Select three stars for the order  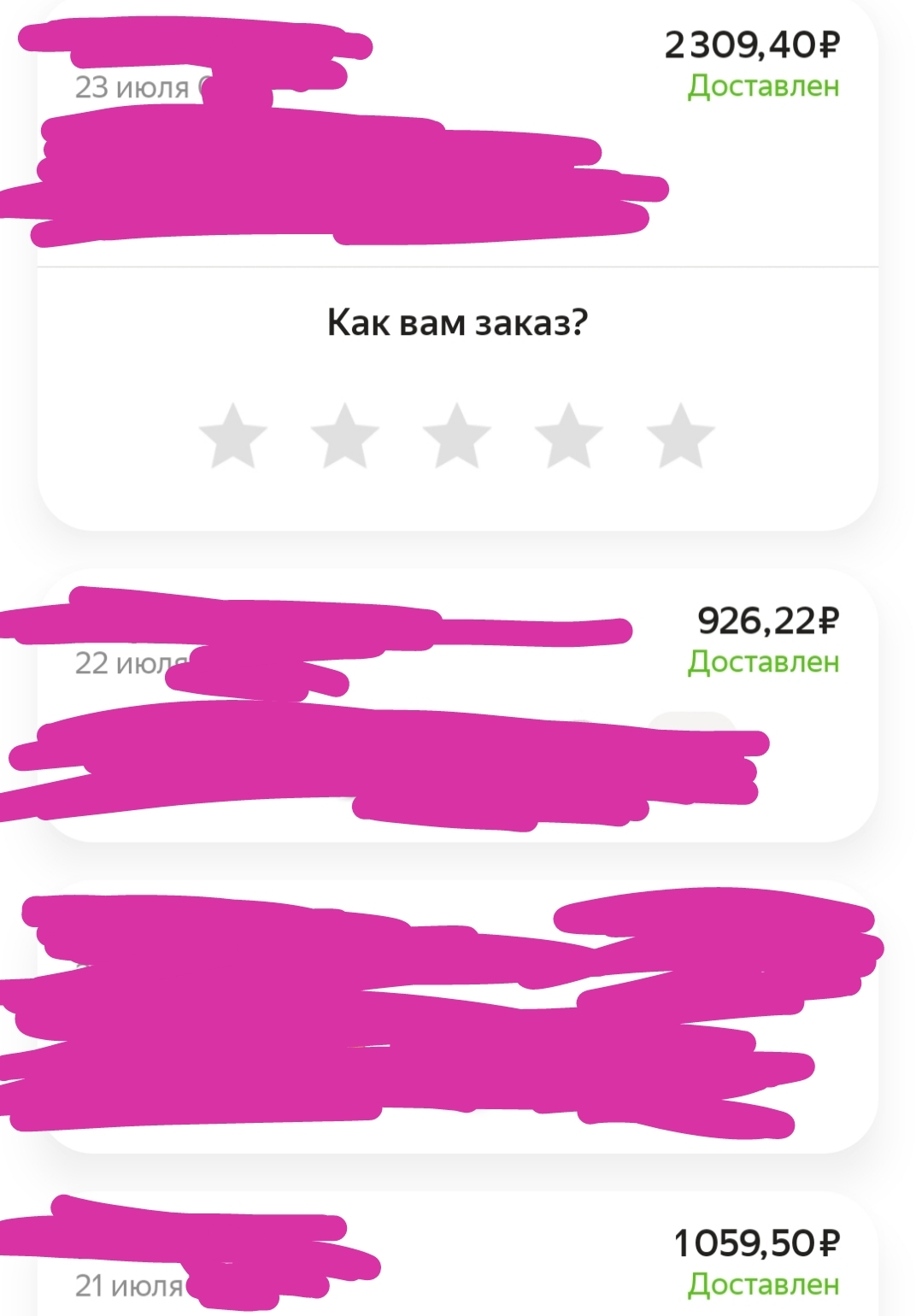point(457,436)
